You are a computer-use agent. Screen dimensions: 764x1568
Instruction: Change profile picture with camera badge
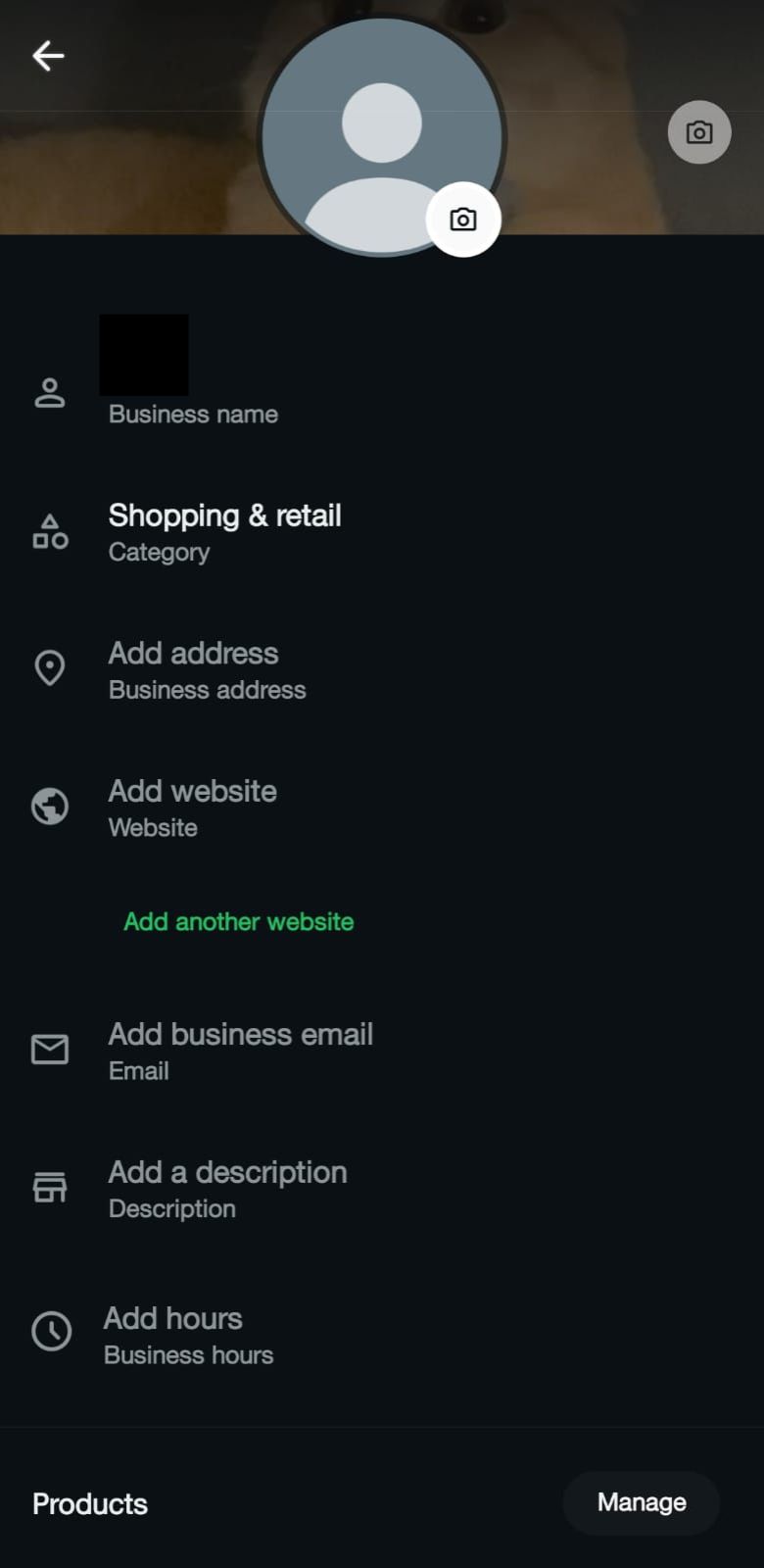(x=463, y=220)
